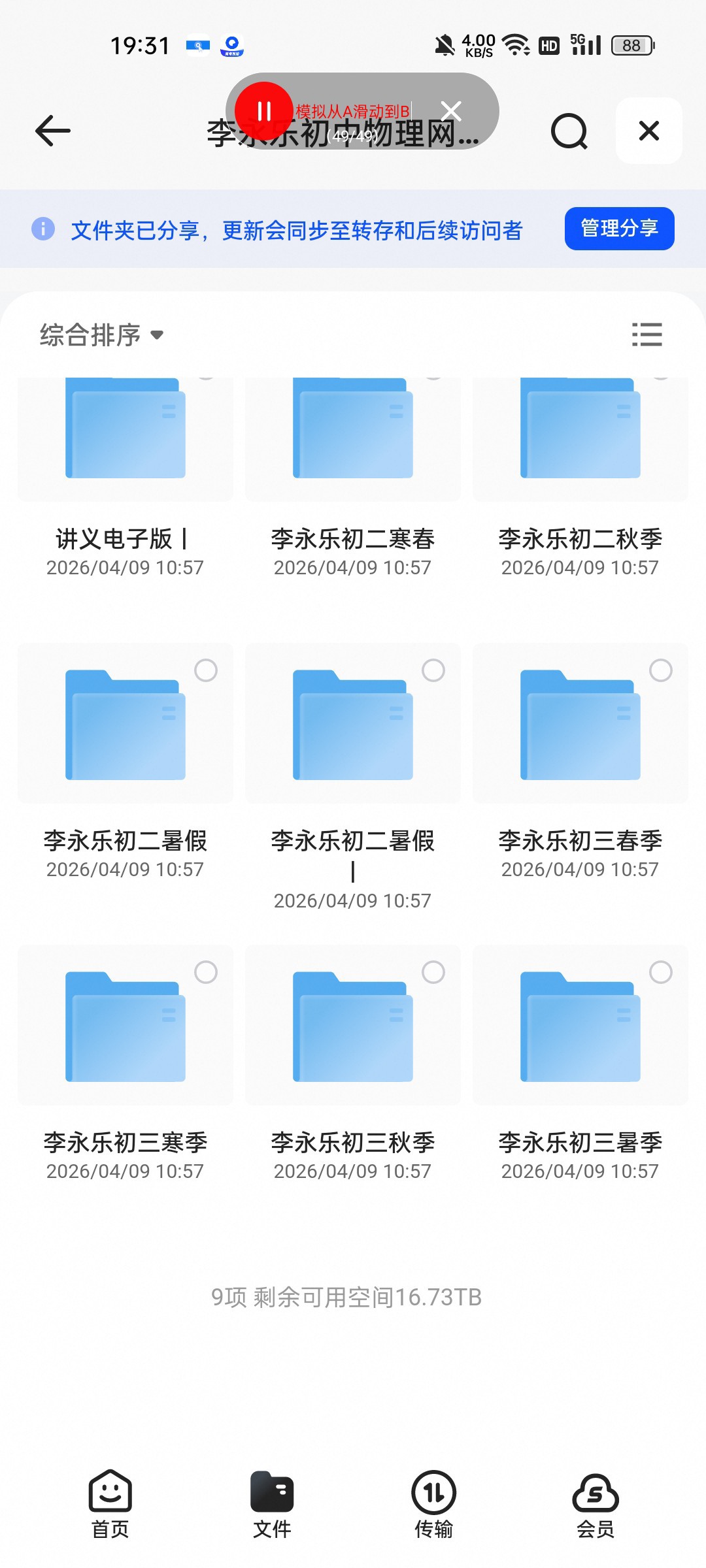Screen dimensions: 706x1568
Task: Dismiss the floating overlay with its X
Action: (451, 111)
